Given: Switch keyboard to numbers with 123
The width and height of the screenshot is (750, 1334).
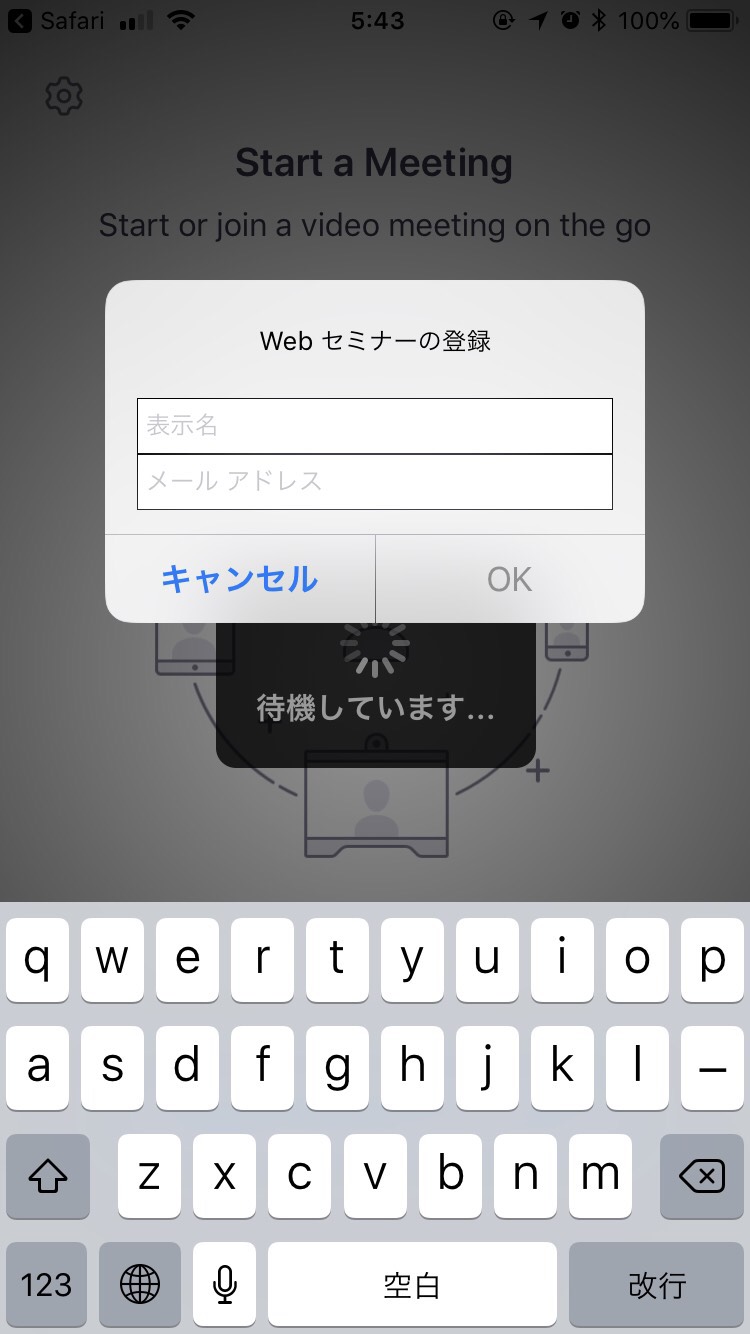Looking at the screenshot, I should (46, 1284).
